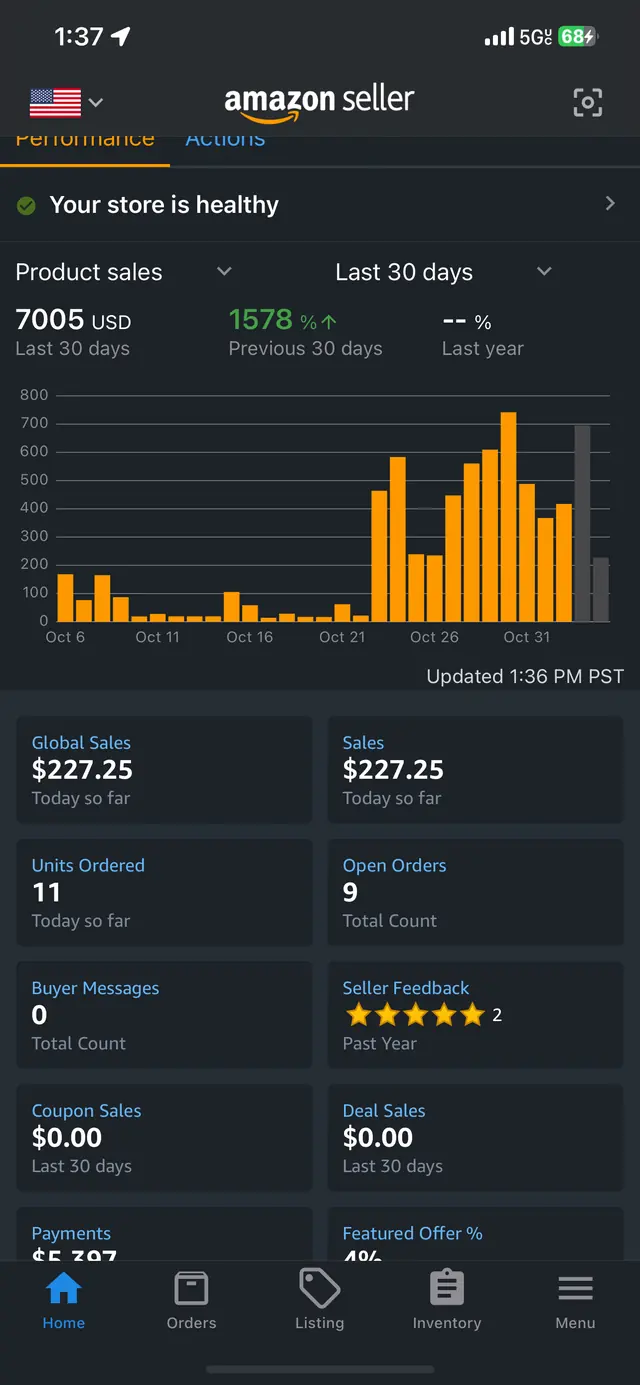Open the Deal Sales card
Viewport: 640px width, 1385px height.
tap(475, 1138)
